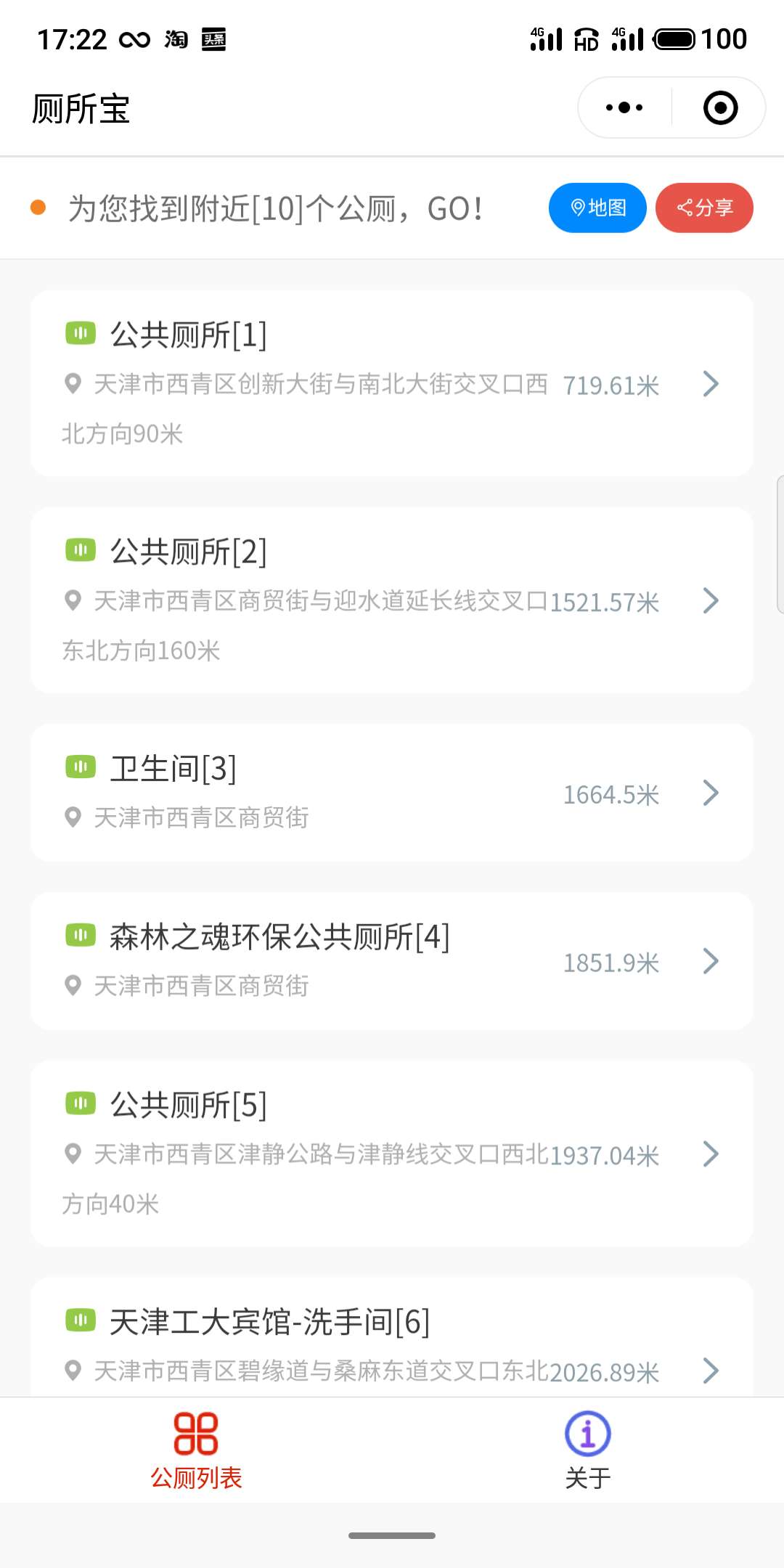The image size is (784, 1568).
Task: Open the 地图 map view
Action: (x=597, y=208)
